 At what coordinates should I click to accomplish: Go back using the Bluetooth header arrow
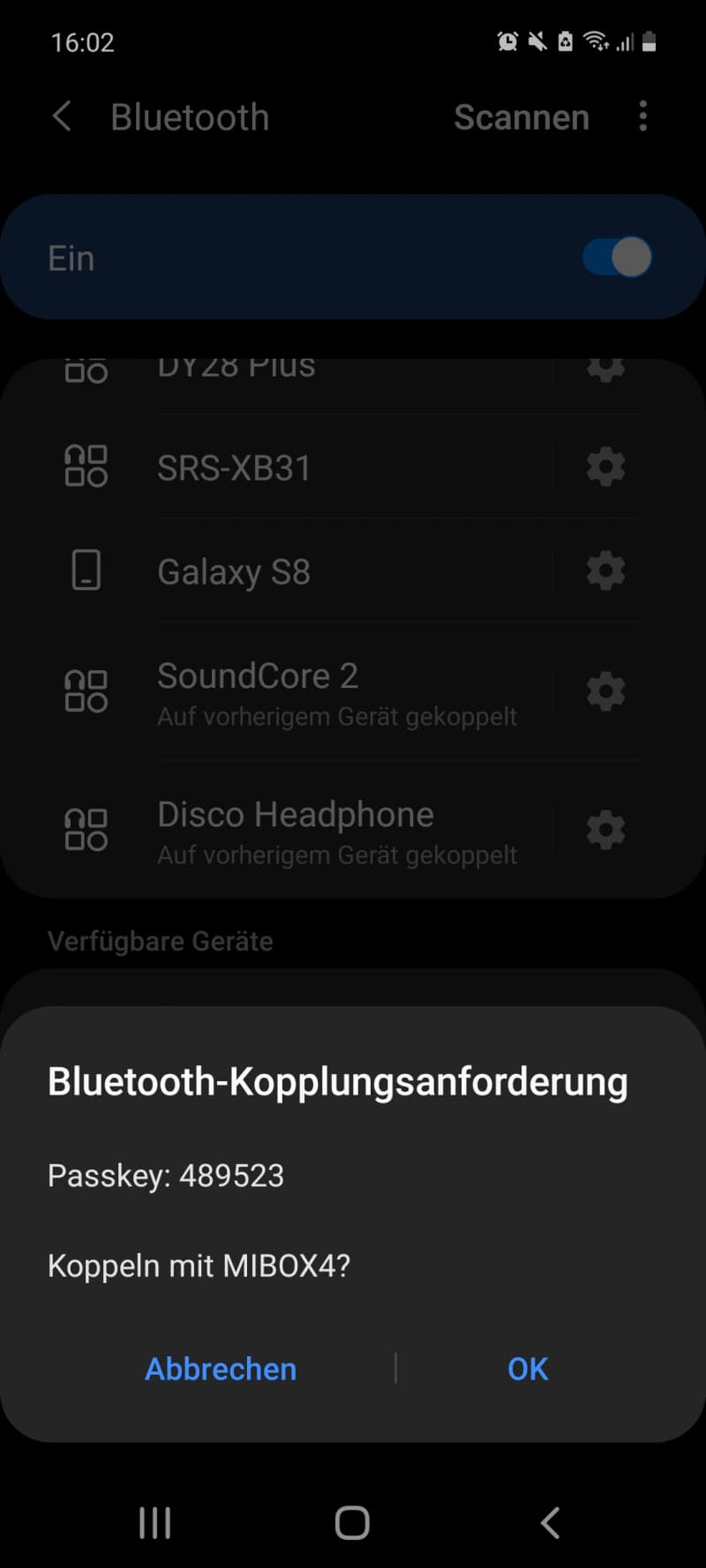[x=62, y=116]
